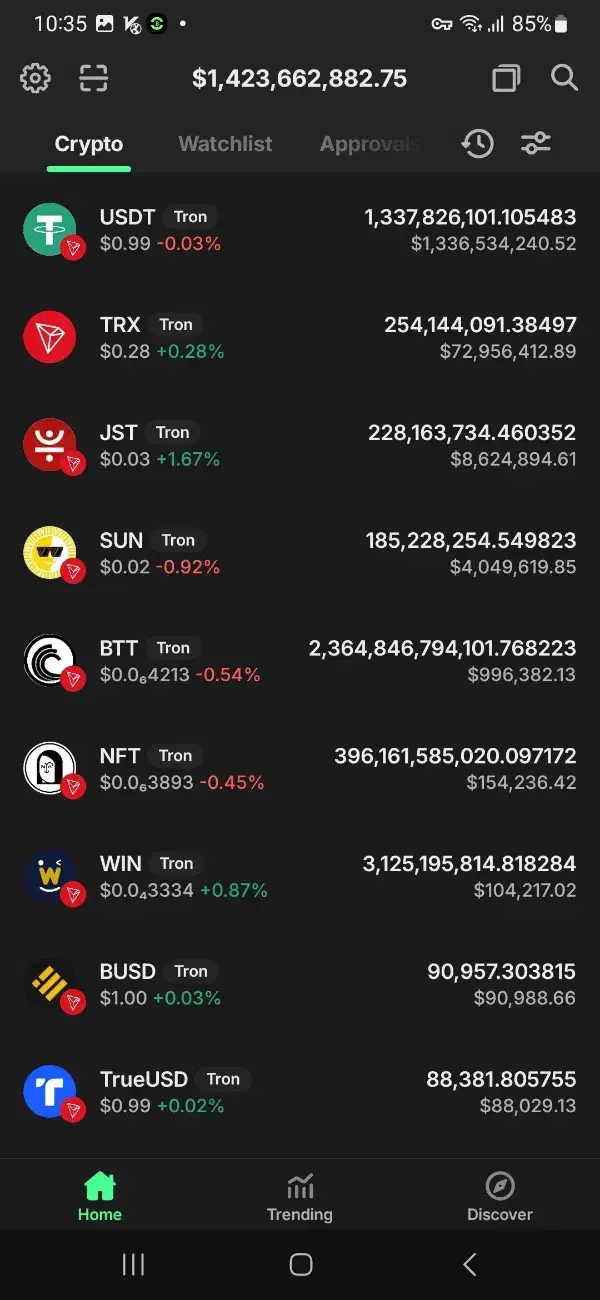Search for a token
Viewport: 600px width, 1300px height.
click(565, 78)
